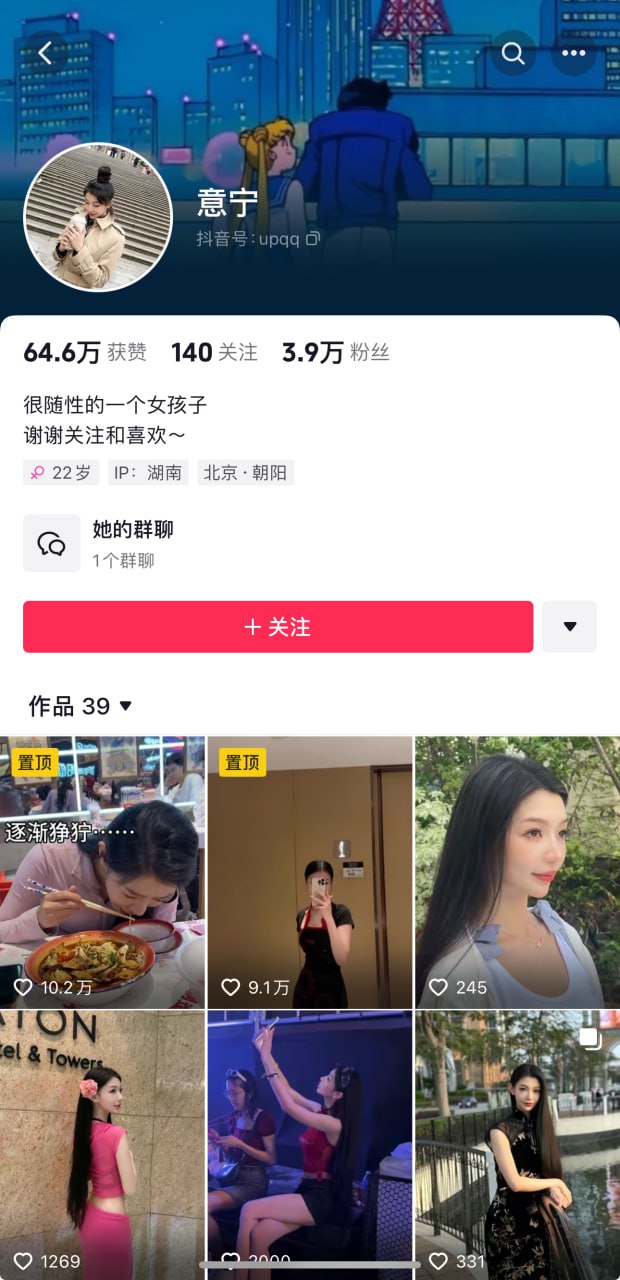Copy the Douyin ID upqq
Image resolution: width=620 pixels, height=1280 pixels.
coord(313,239)
